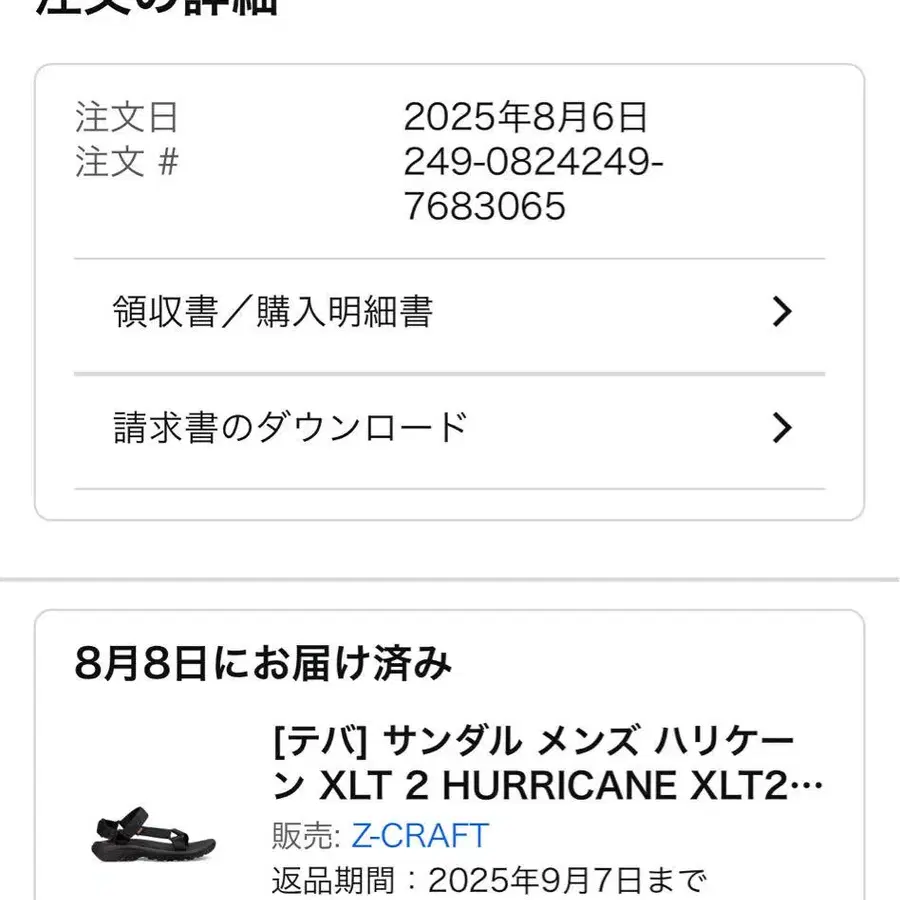
Task: View the Teva Hurricane XLT 2 sandal product
Action: point(547,765)
